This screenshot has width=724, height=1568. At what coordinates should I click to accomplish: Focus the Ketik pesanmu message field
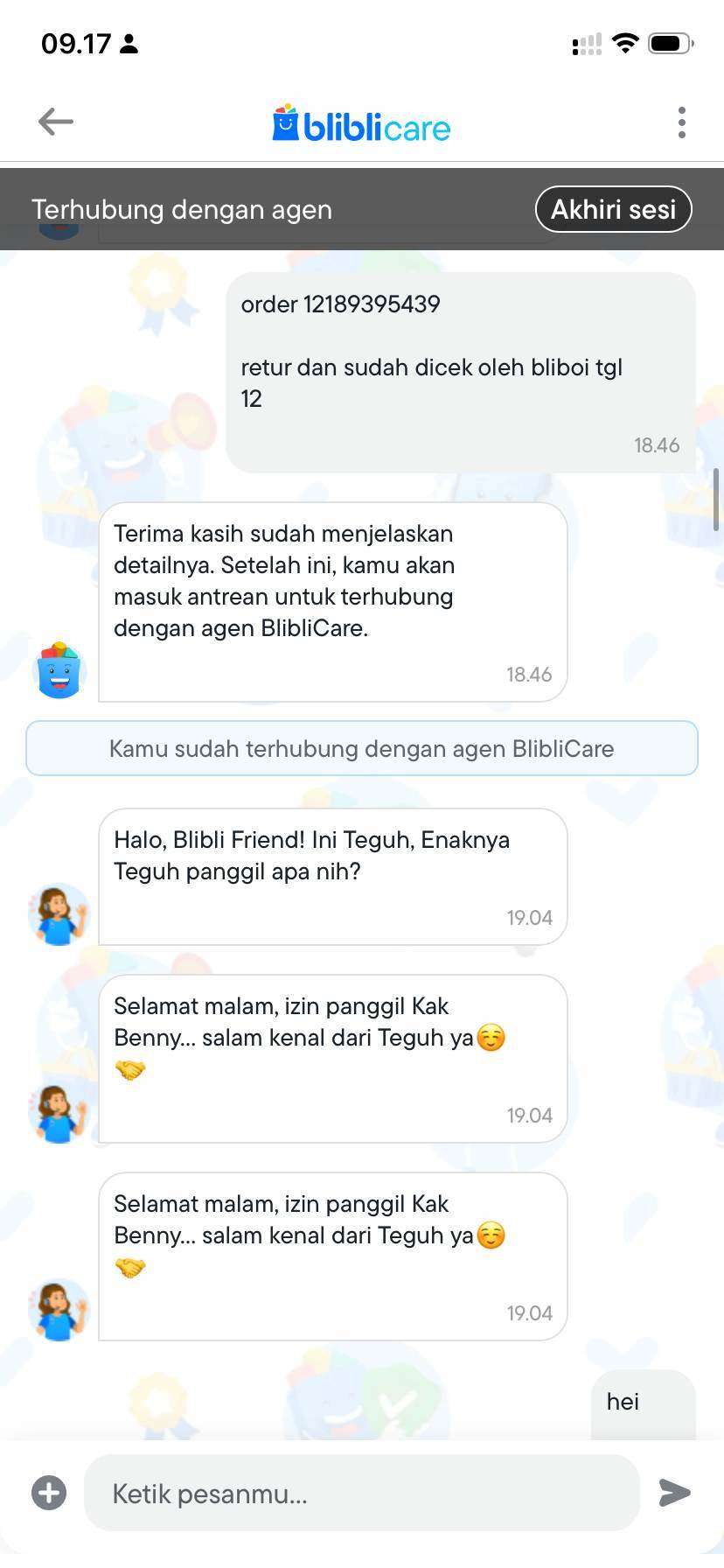(x=360, y=1493)
